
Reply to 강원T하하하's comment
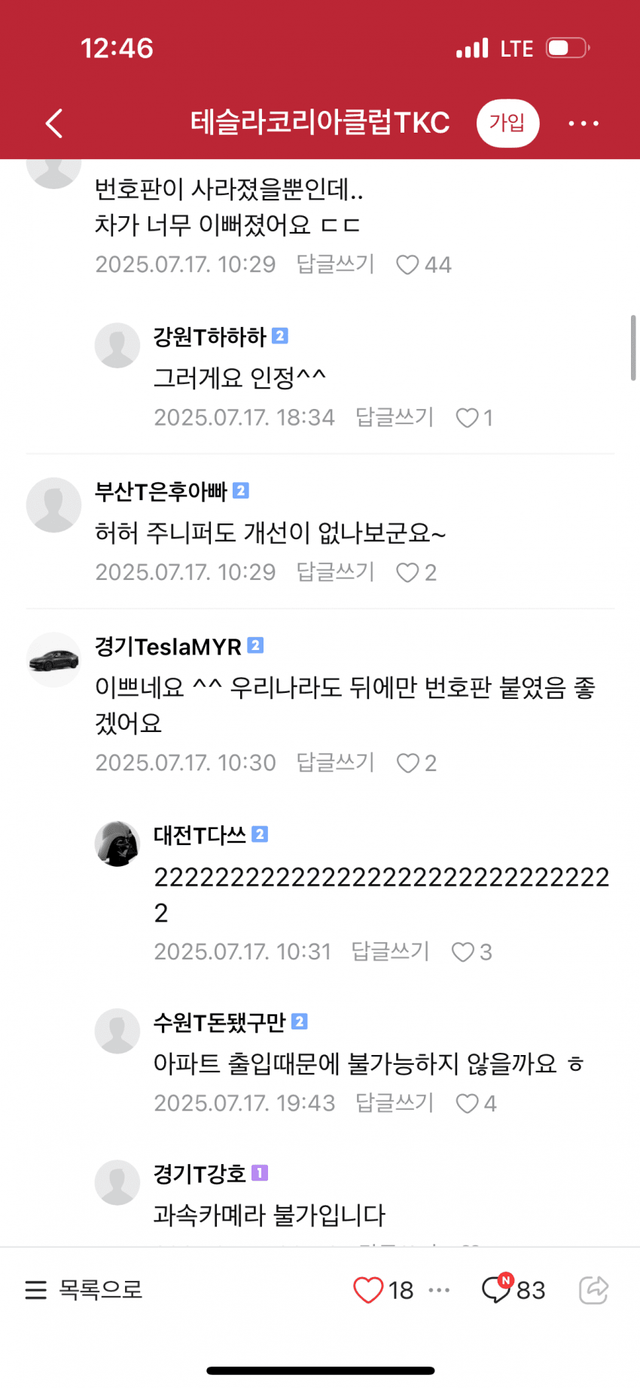(394, 417)
